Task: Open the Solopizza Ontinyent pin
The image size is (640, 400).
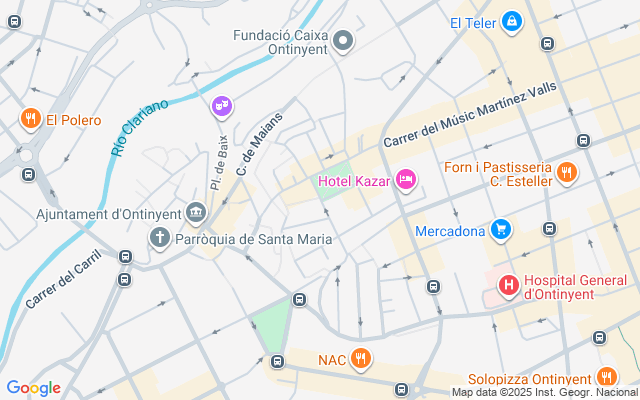Action: point(607,378)
